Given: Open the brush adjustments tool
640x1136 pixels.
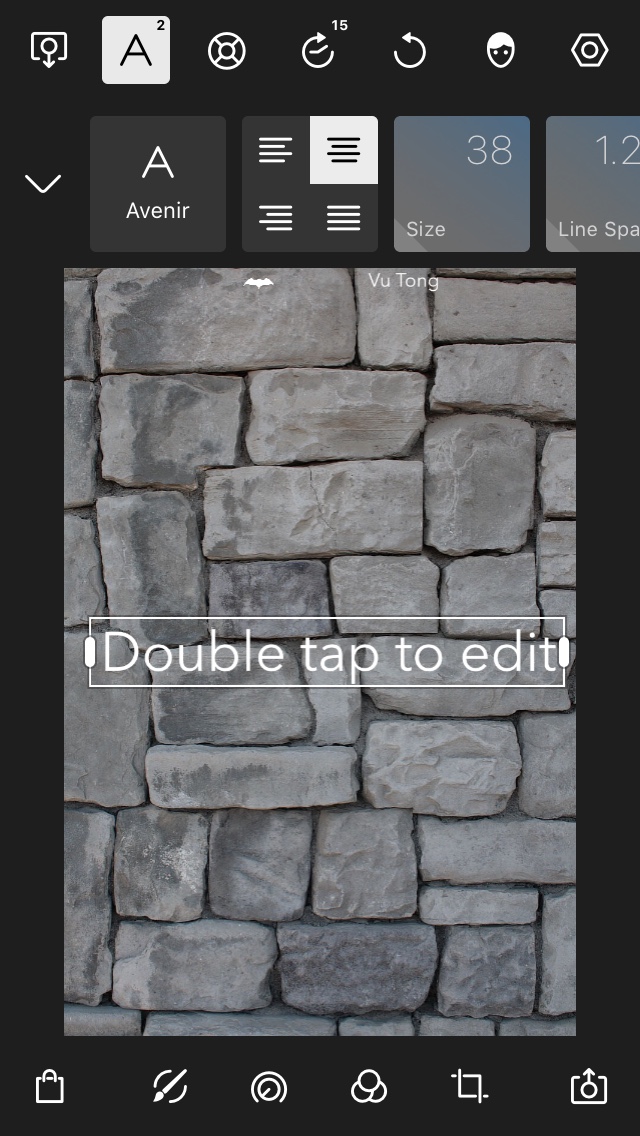Looking at the screenshot, I should [x=169, y=1086].
